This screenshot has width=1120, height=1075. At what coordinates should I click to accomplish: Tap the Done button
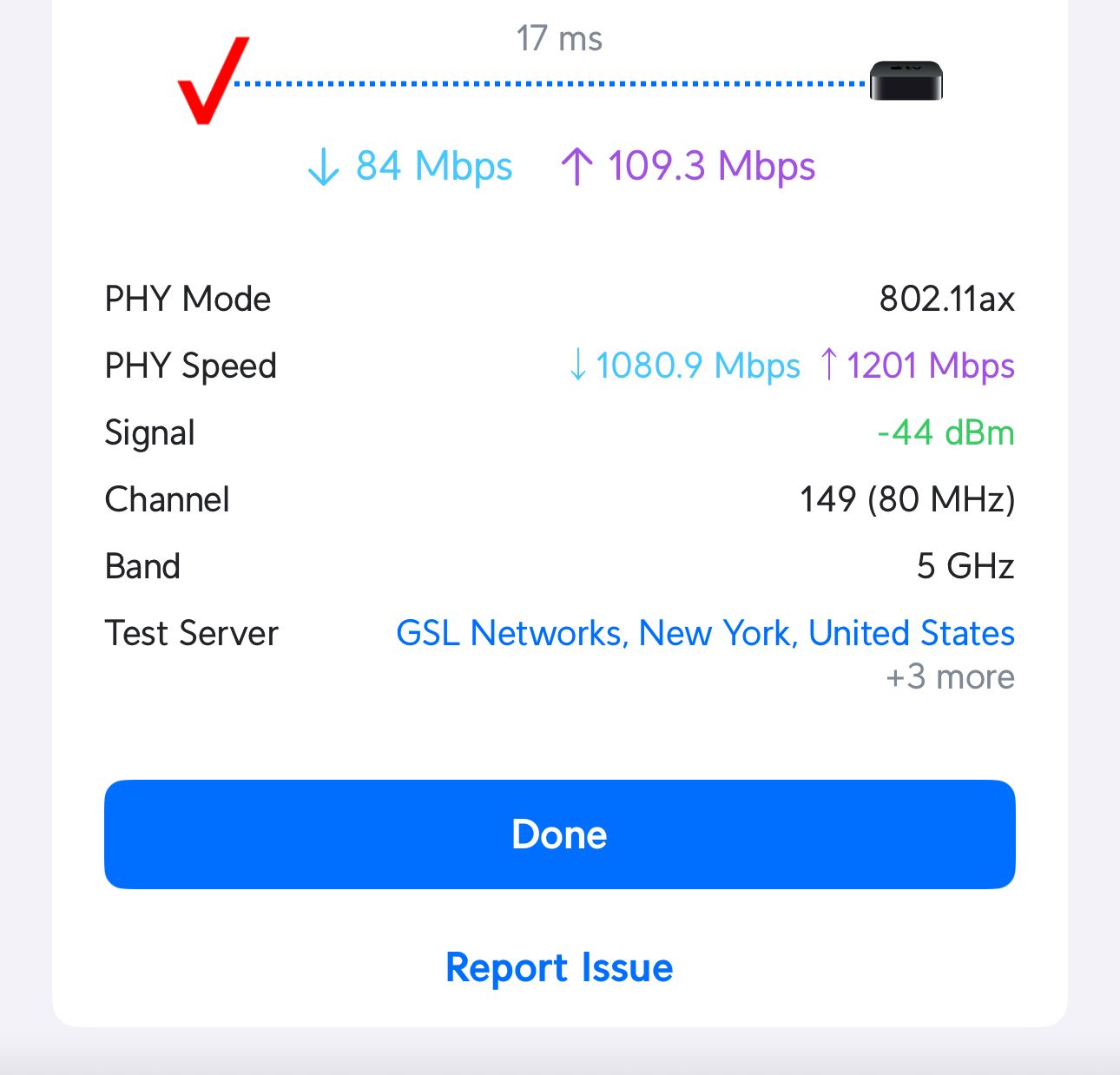click(559, 834)
